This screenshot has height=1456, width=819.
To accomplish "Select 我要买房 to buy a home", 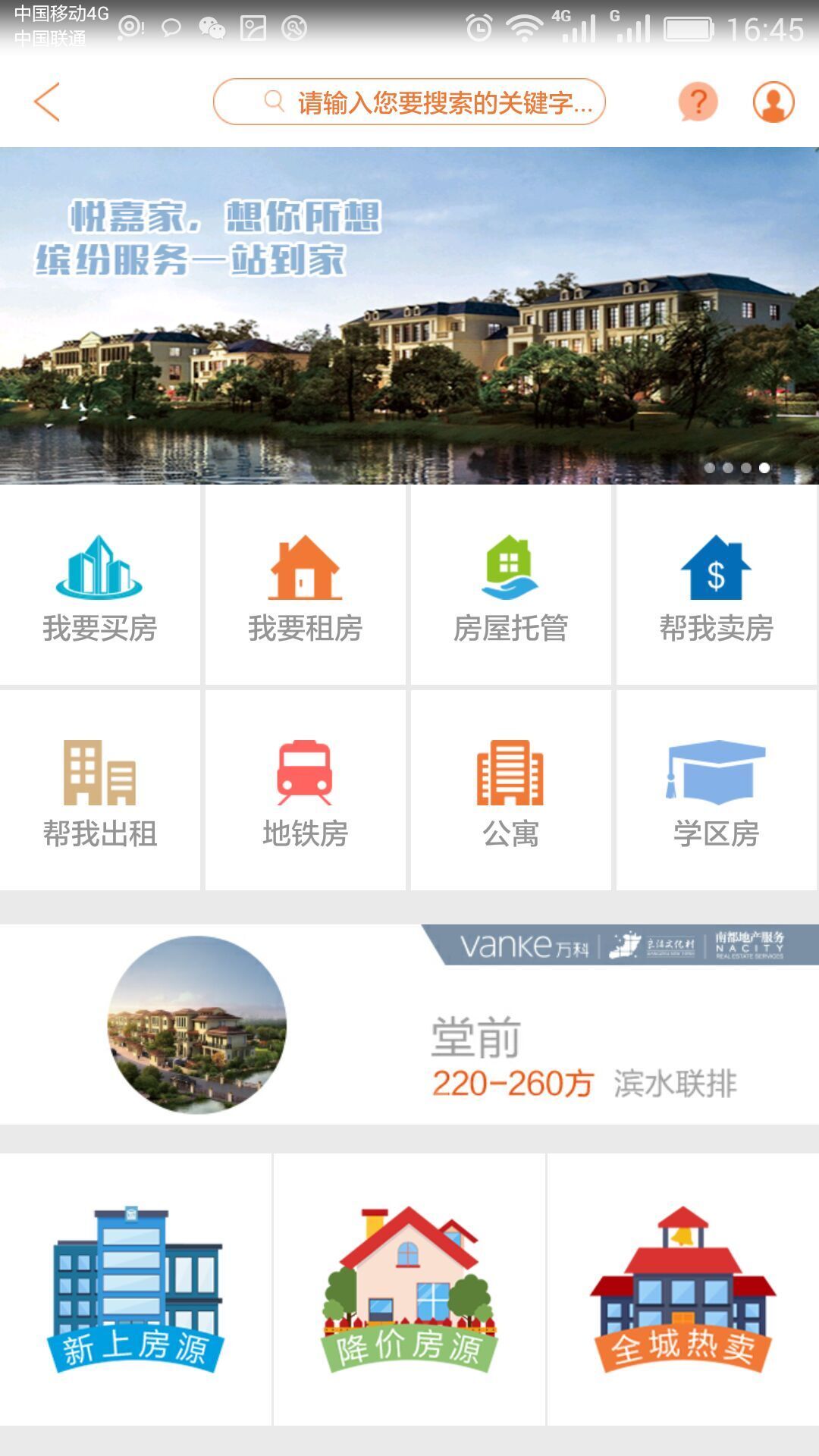I will tap(100, 586).
